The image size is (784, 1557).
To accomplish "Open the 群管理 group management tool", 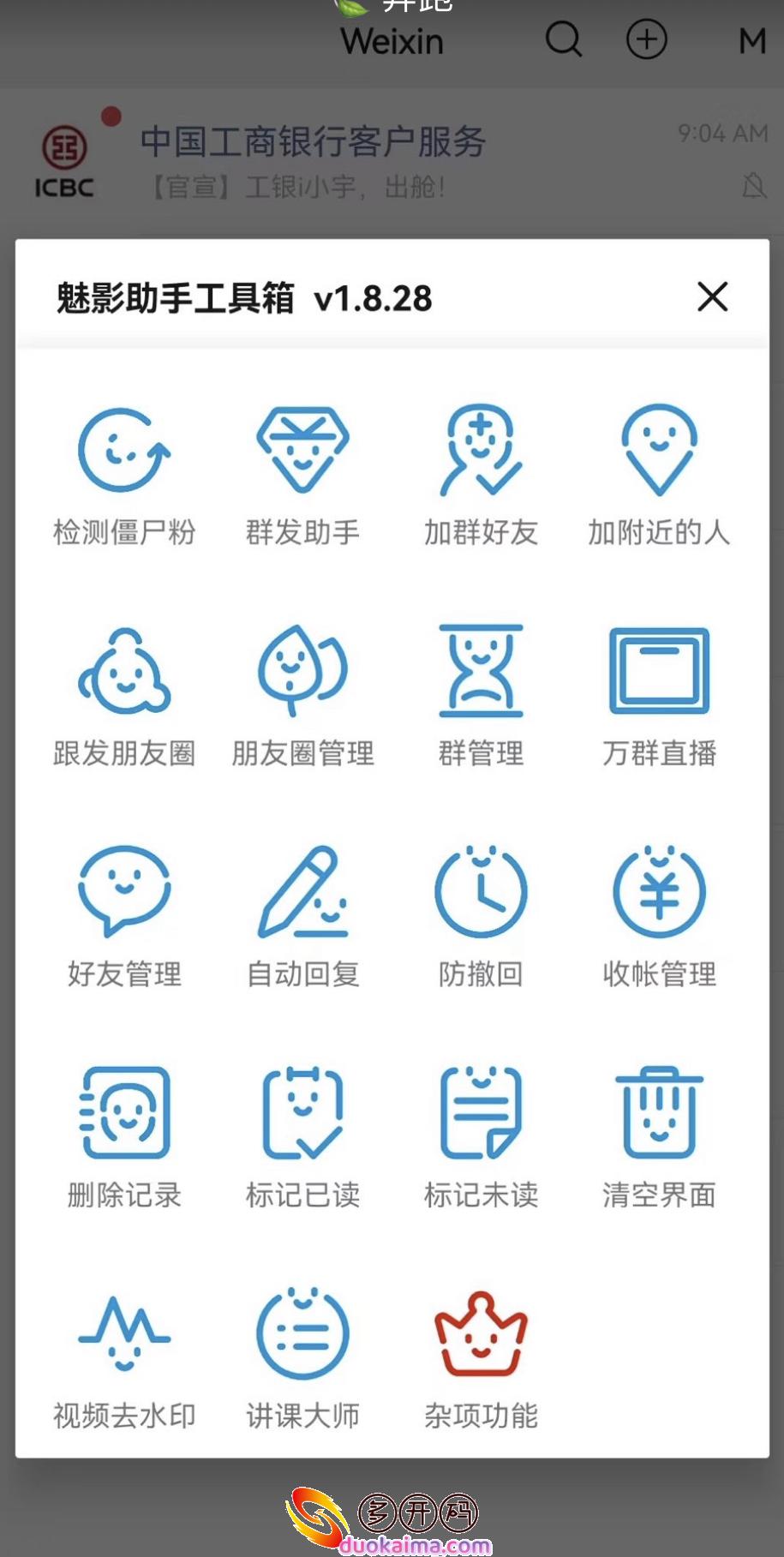I will click(x=481, y=694).
